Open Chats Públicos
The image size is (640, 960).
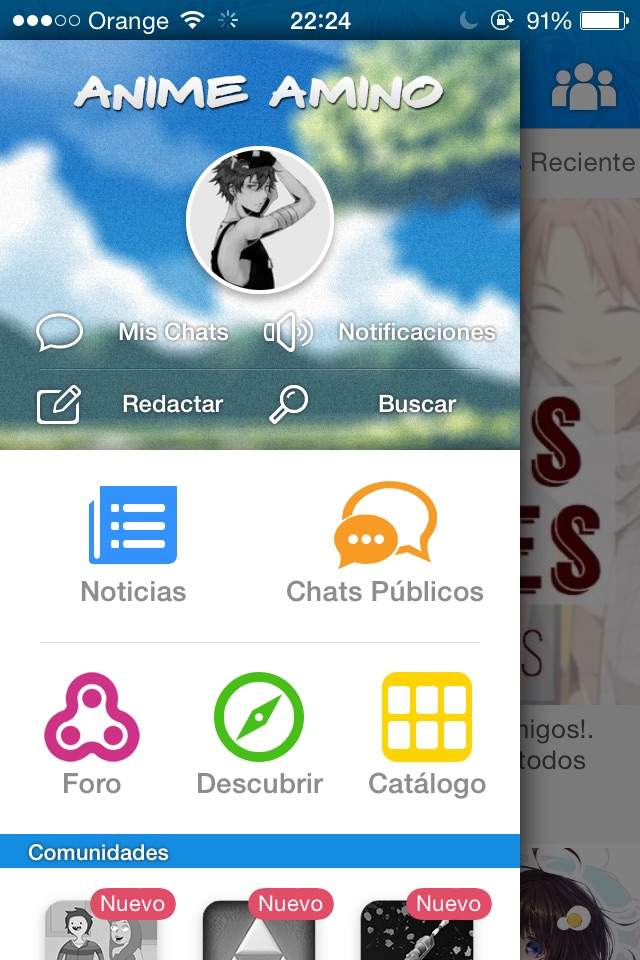385,545
